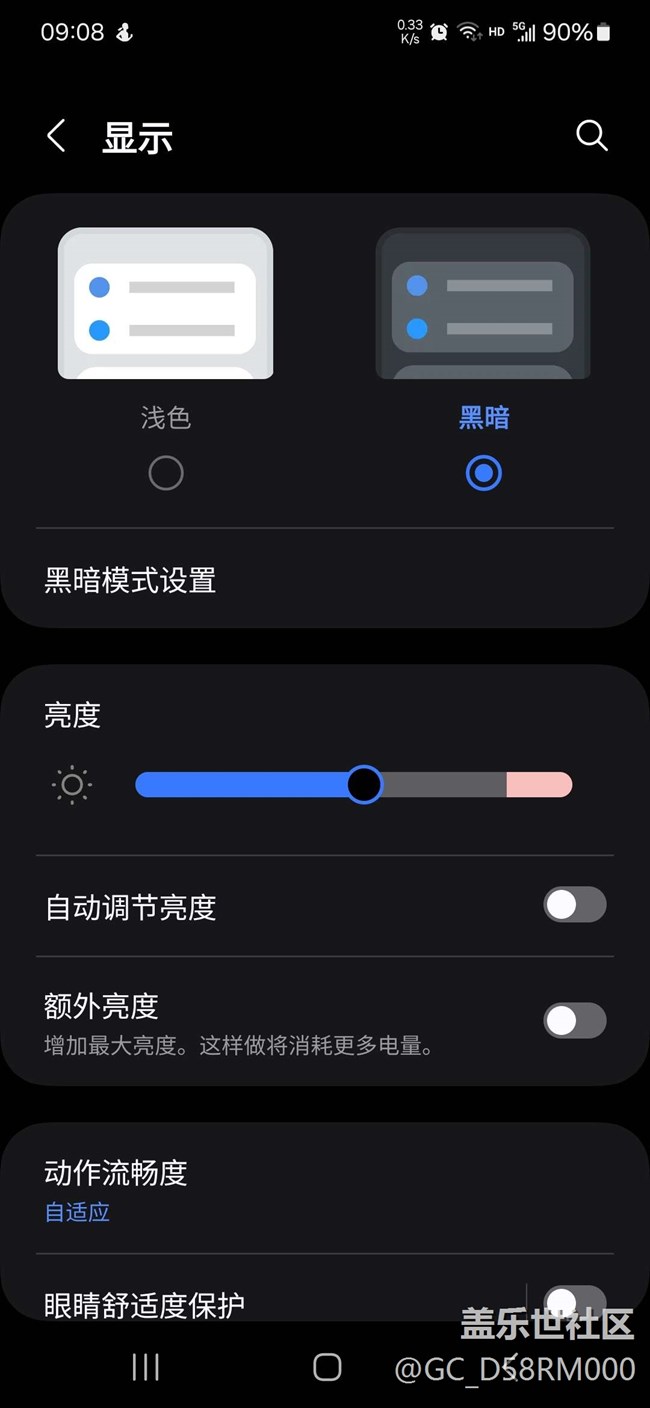Go back from the 显示 settings page
The width and height of the screenshot is (650, 1408).
pos(56,136)
